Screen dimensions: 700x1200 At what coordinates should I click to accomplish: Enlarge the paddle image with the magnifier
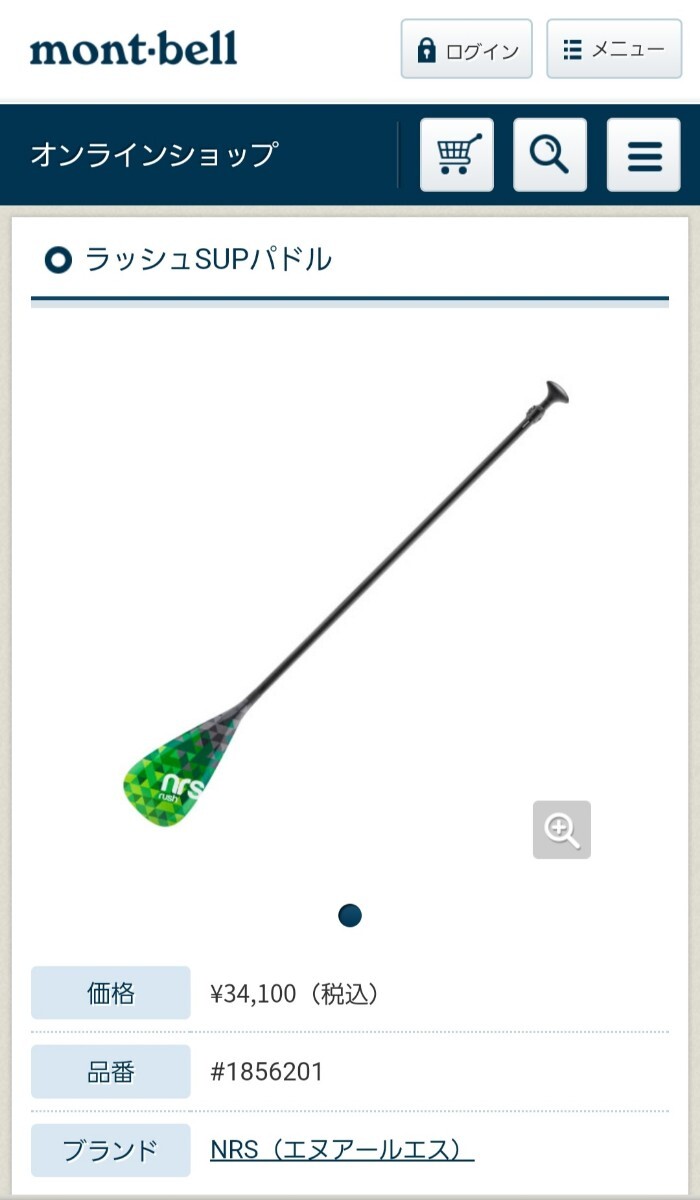562,829
